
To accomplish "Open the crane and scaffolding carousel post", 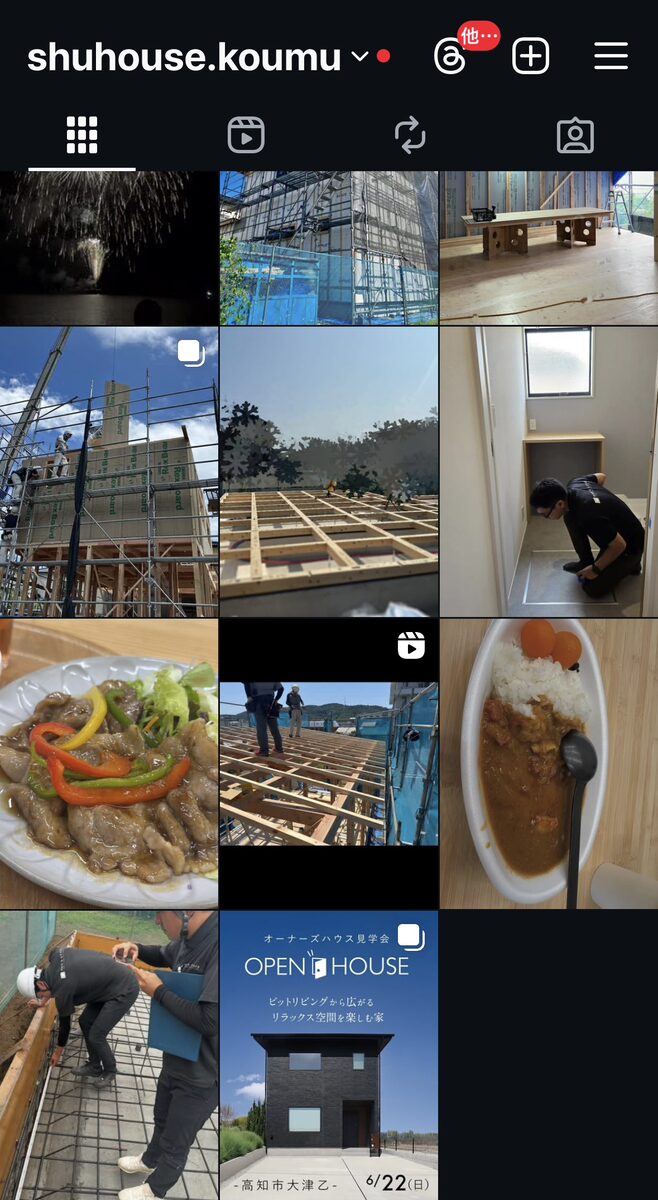I will point(108,472).
